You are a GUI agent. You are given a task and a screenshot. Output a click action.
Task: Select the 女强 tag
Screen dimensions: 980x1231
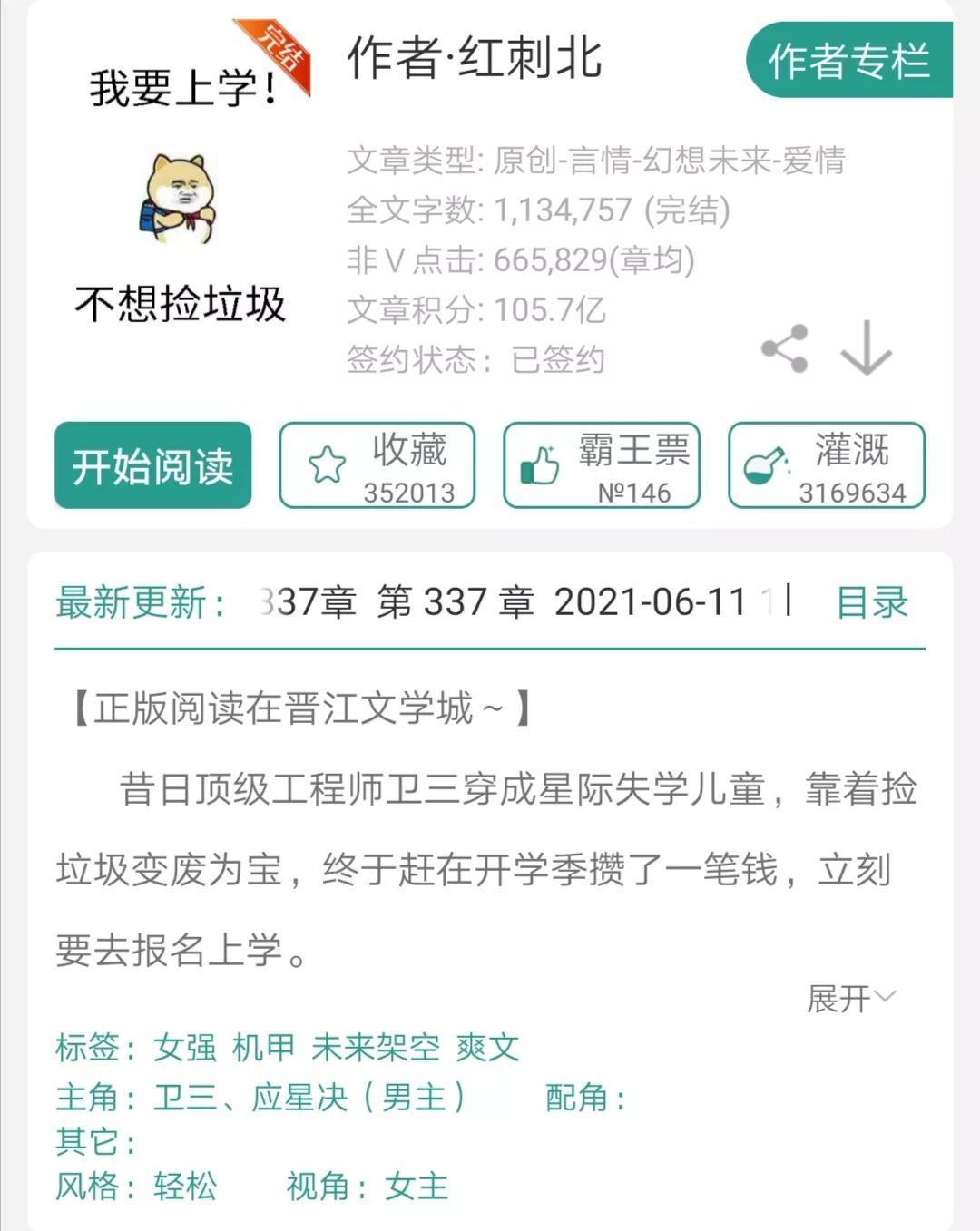(185, 1048)
